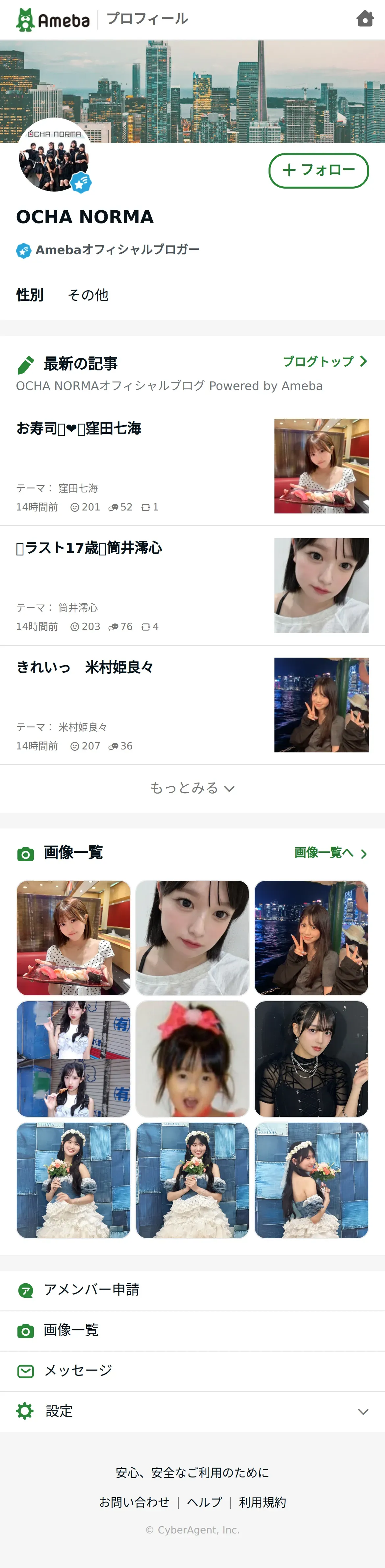Open the ヘルプ footer link
The height and width of the screenshot is (1568, 385).
pos(204,1502)
